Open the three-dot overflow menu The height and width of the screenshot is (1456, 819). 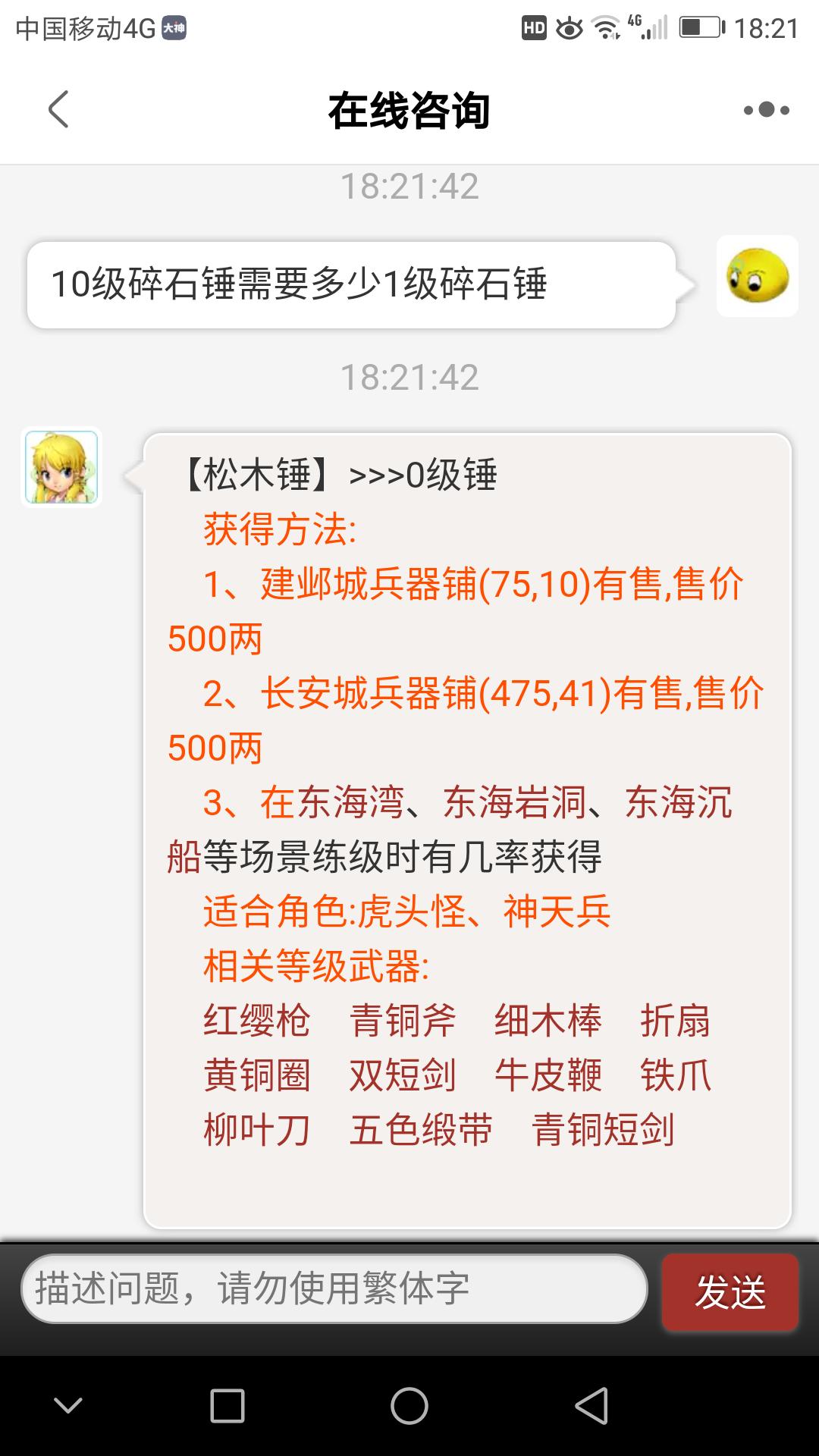(x=766, y=110)
